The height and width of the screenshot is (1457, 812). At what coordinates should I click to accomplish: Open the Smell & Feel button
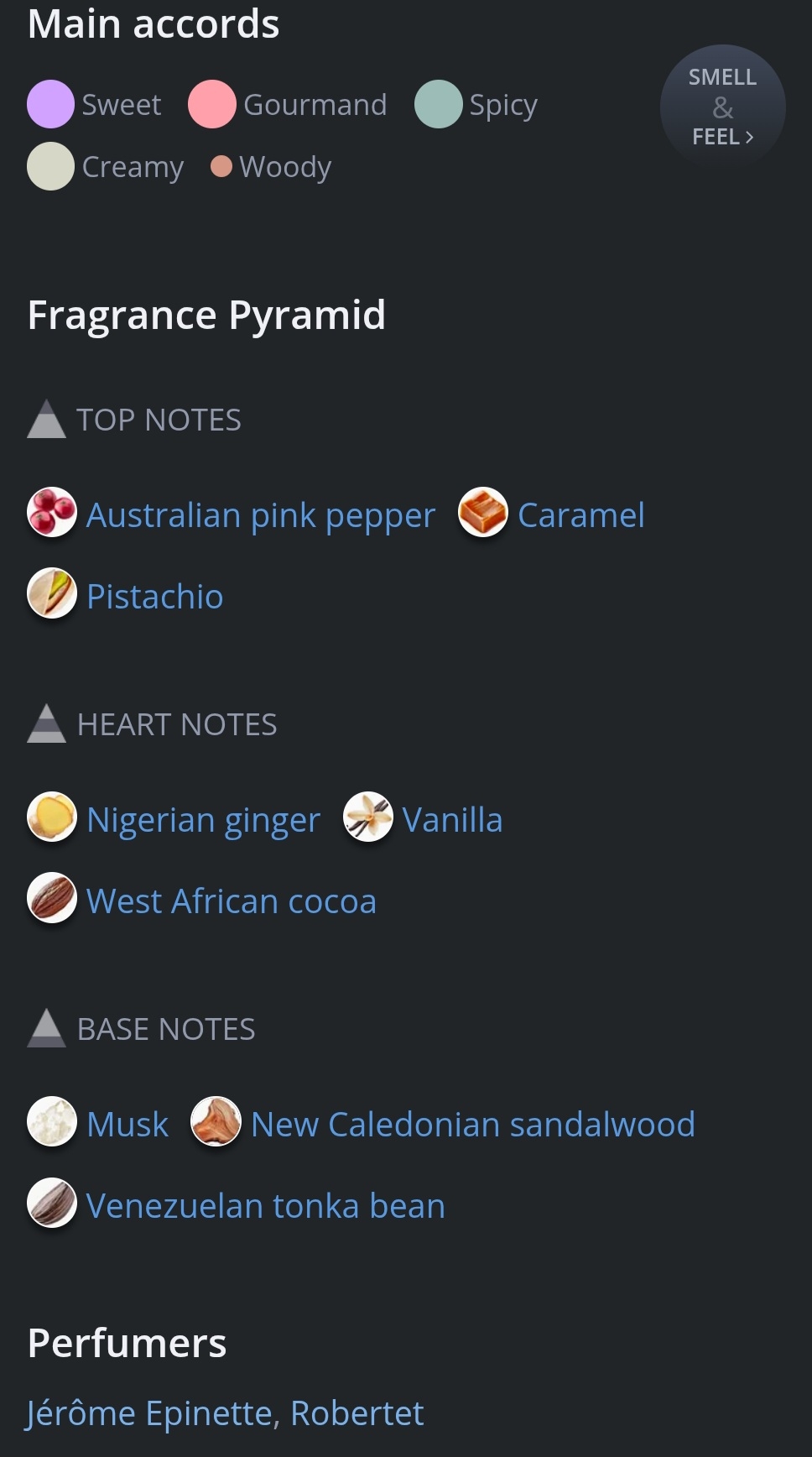pyautogui.click(x=722, y=107)
